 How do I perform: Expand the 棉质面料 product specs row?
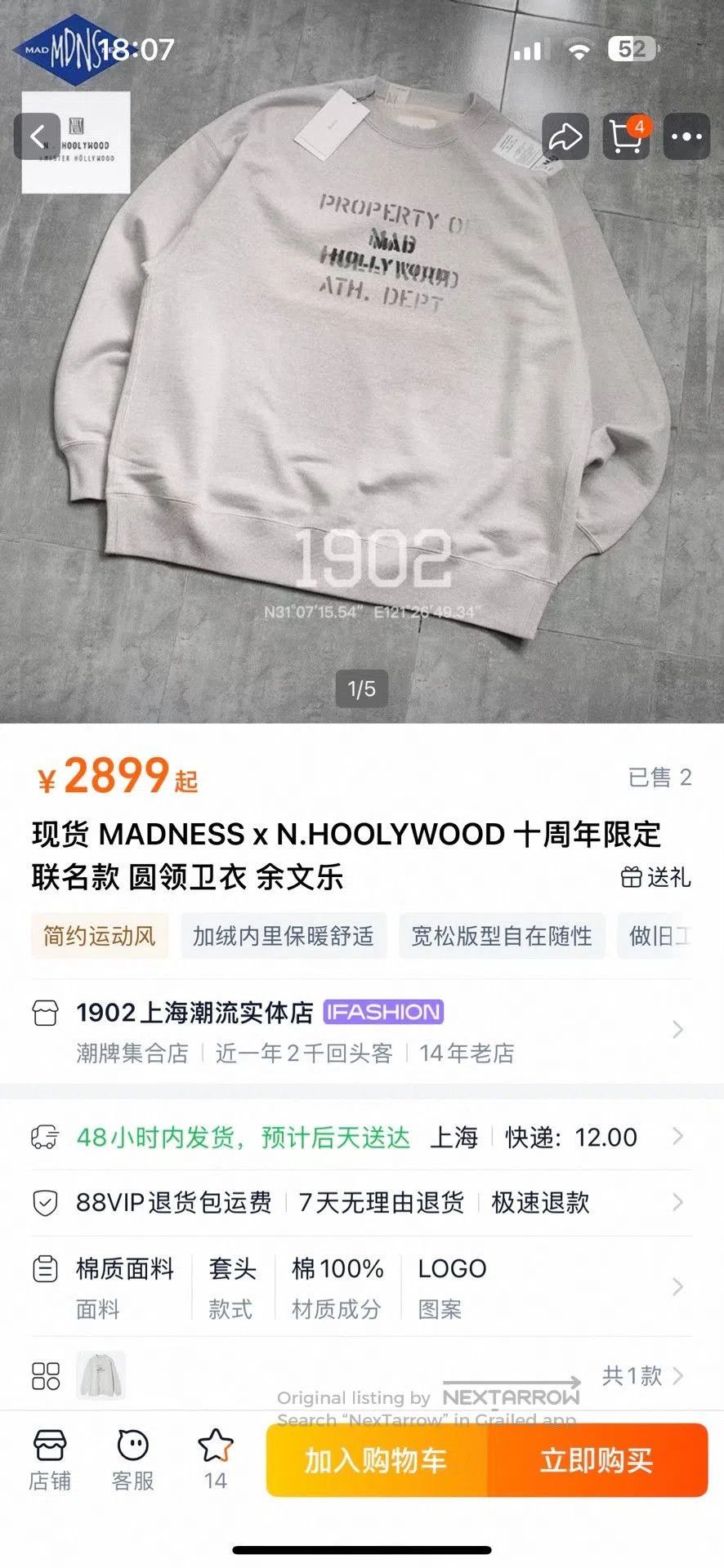(362, 1287)
